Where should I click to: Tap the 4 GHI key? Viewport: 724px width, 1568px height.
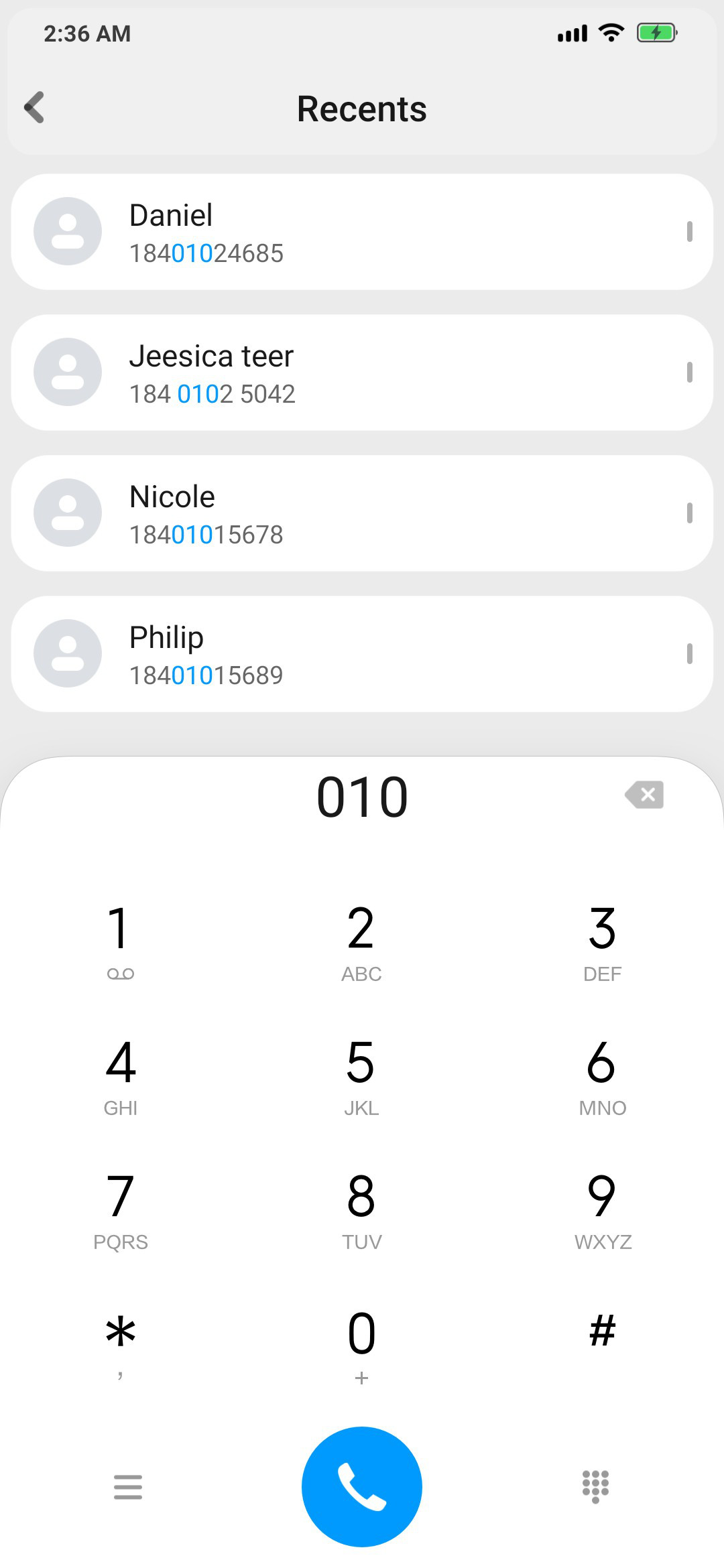(x=121, y=1075)
